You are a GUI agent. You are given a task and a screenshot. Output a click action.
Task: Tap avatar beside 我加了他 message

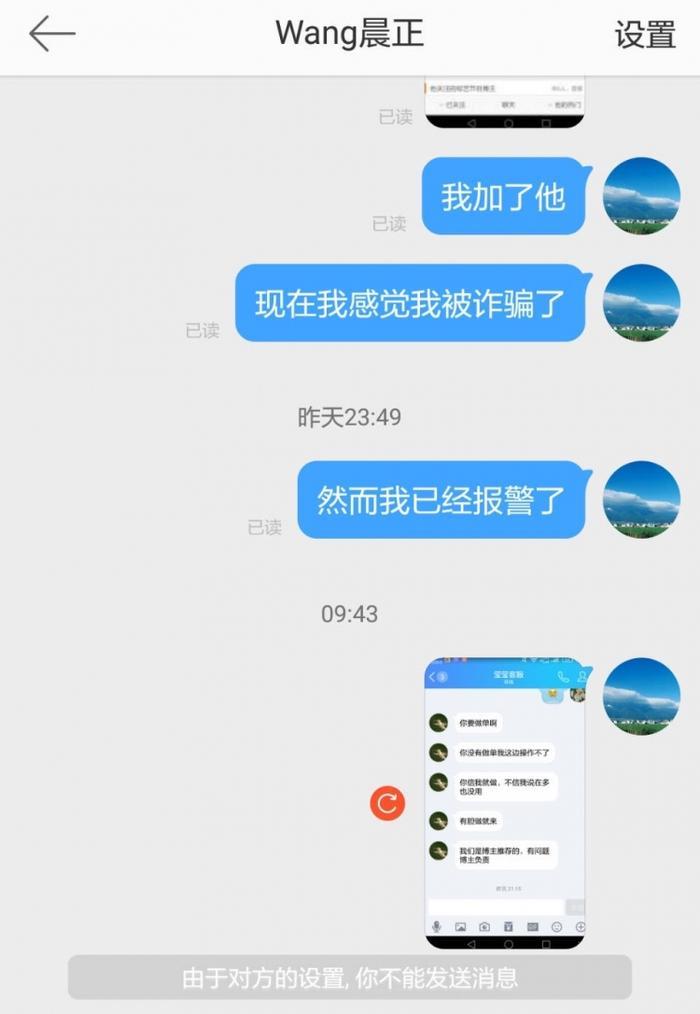click(641, 196)
